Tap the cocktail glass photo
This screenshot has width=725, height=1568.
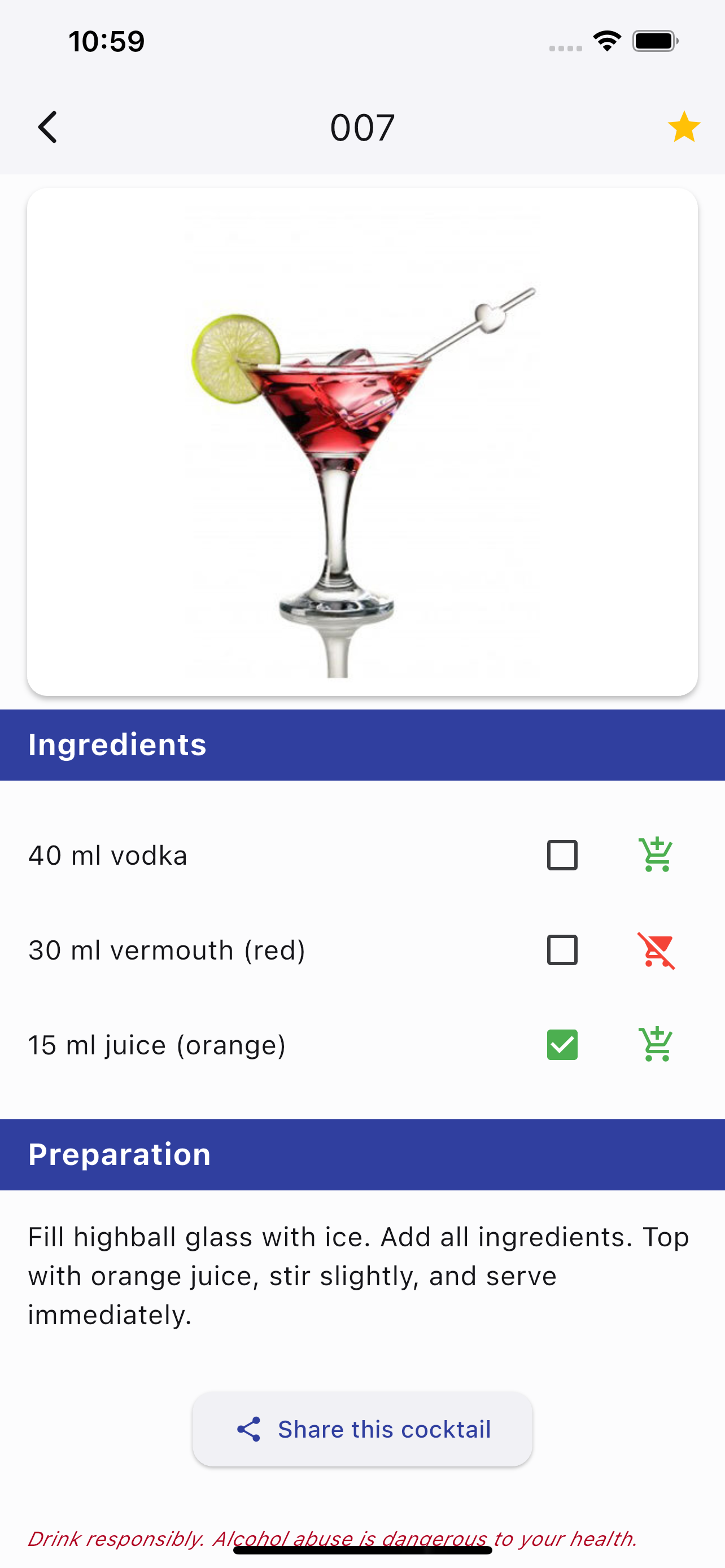(x=362, y=441)
